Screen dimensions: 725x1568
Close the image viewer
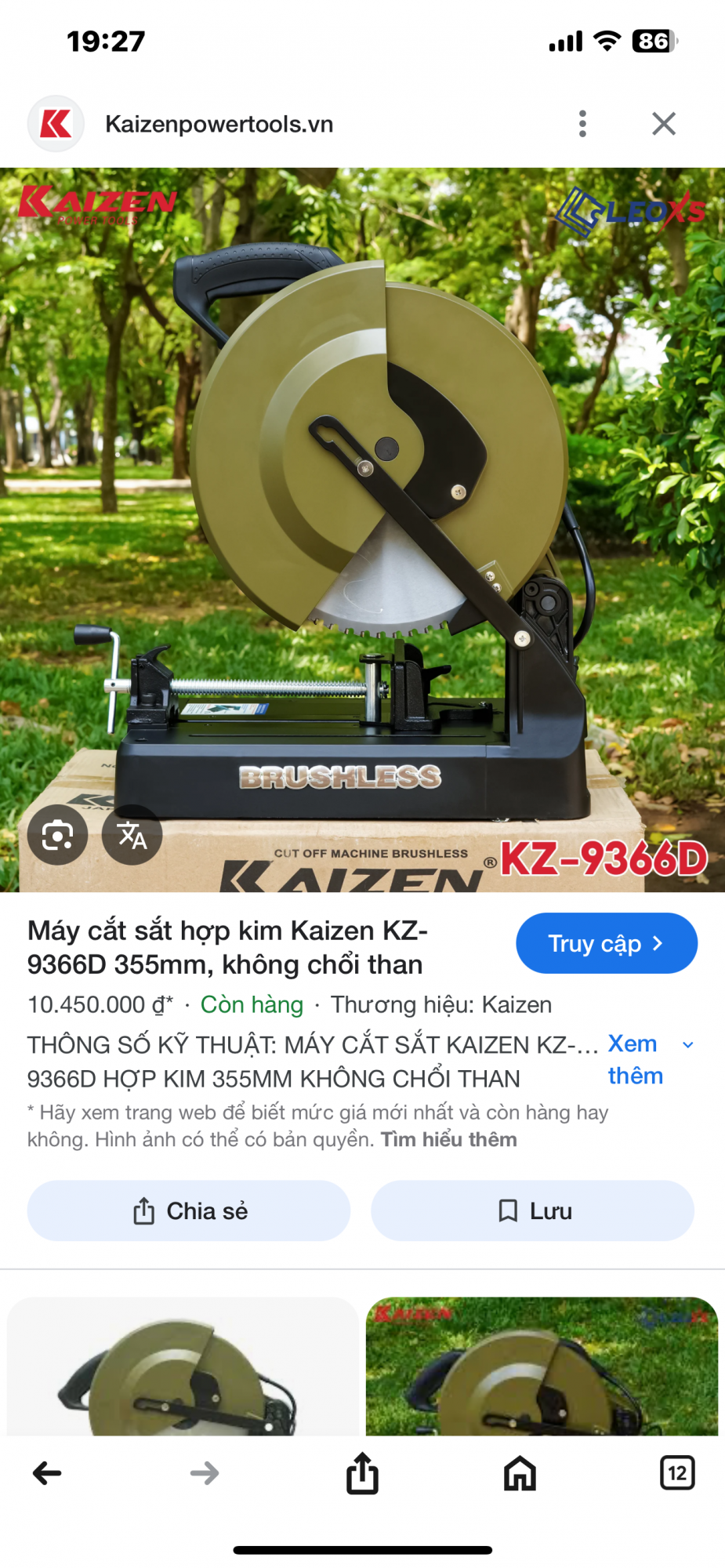(663, 124)
